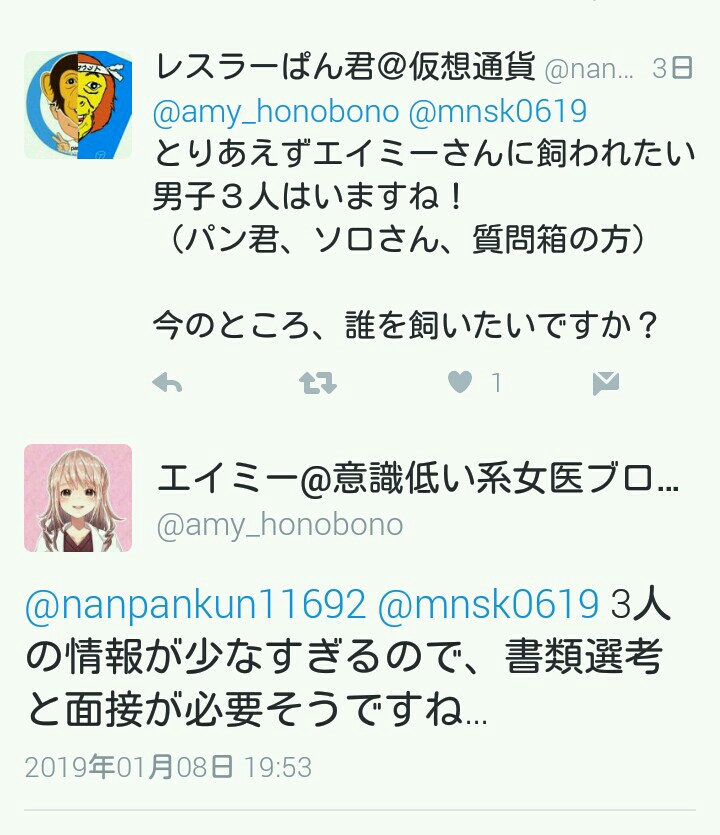The image size is (720, 835).
Task: Reply to レスラーぱん君's tweet
Action: click(x=167, y=383)
